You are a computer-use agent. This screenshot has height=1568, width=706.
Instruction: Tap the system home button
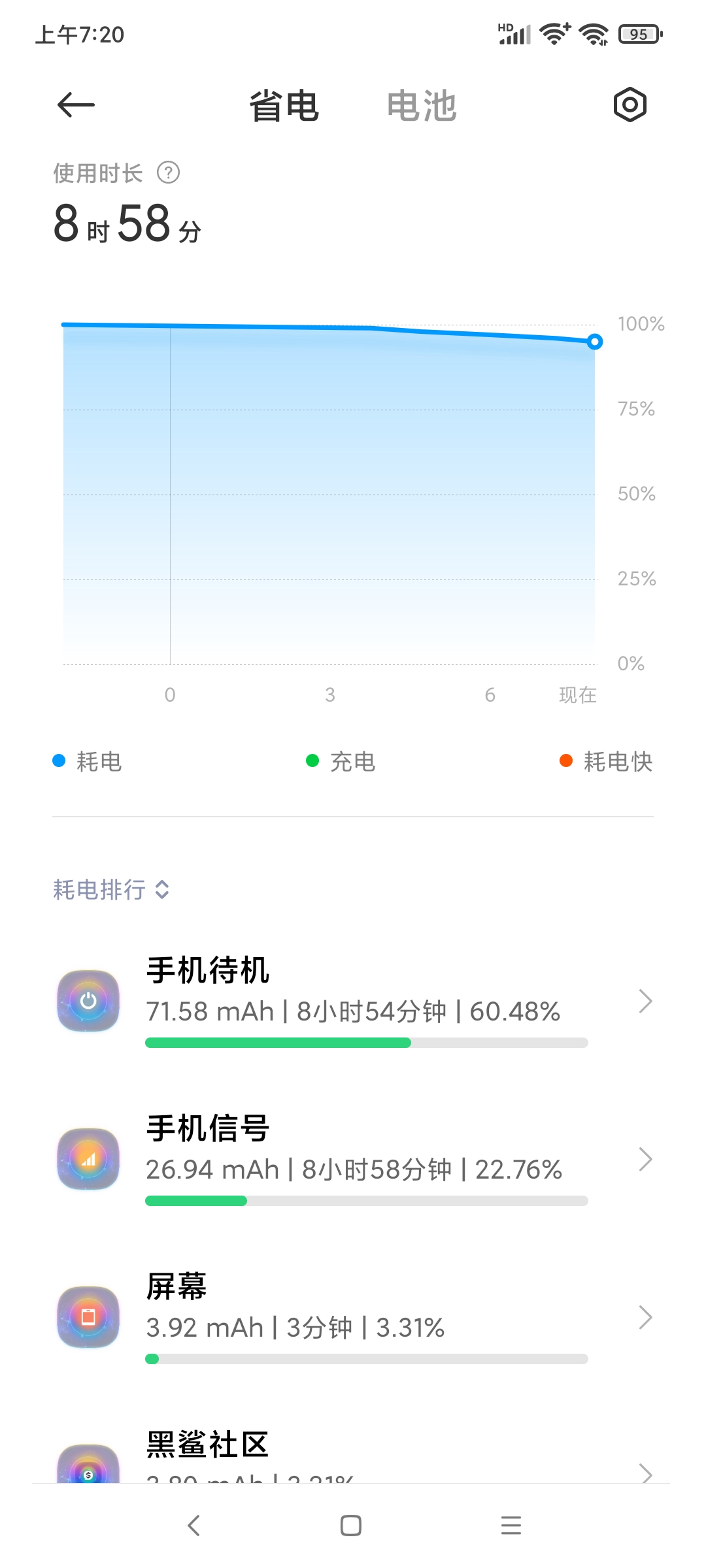(351, 1526)
